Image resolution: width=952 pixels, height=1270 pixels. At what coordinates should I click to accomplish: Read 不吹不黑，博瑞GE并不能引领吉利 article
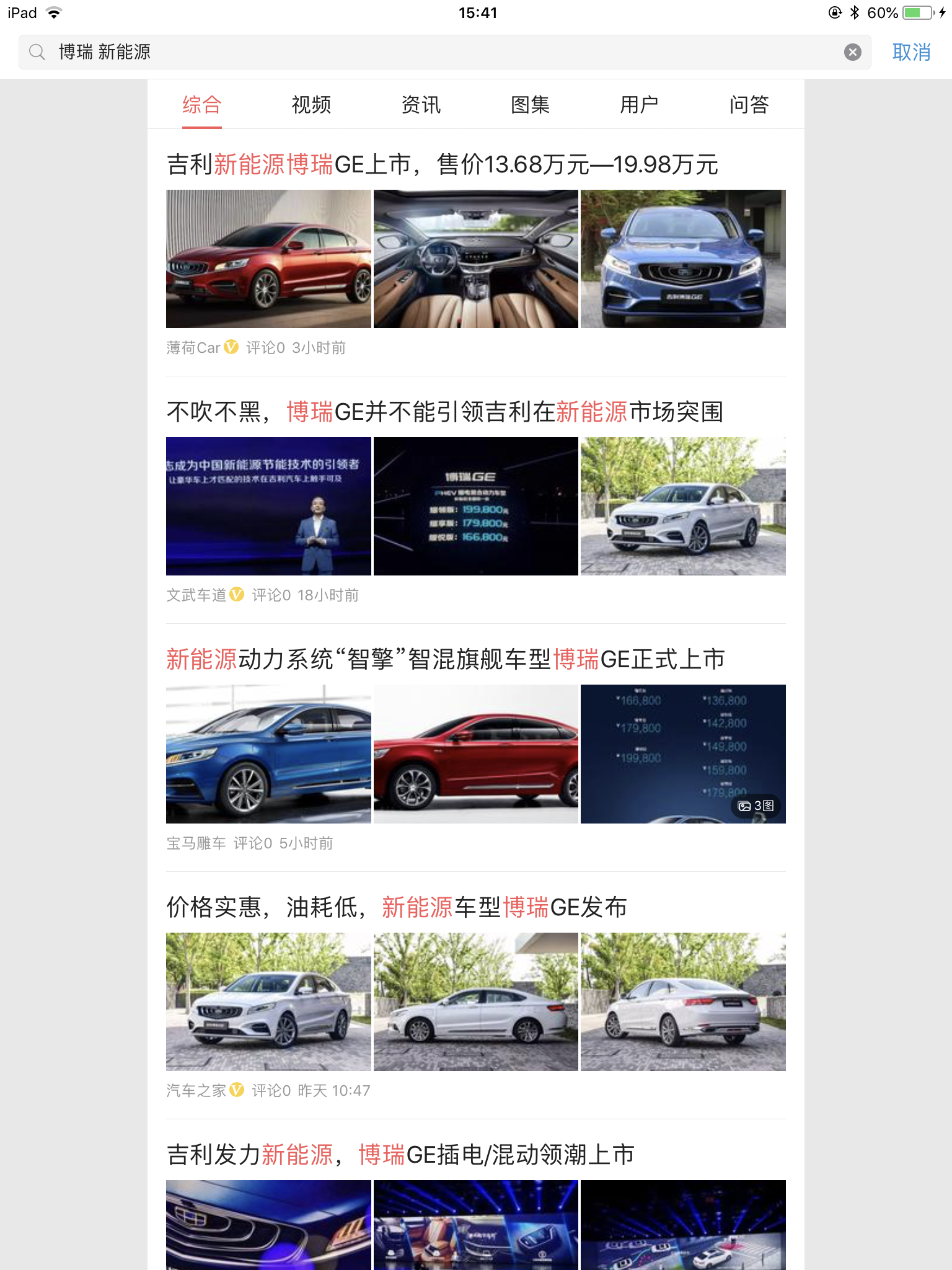pos(445,412)
